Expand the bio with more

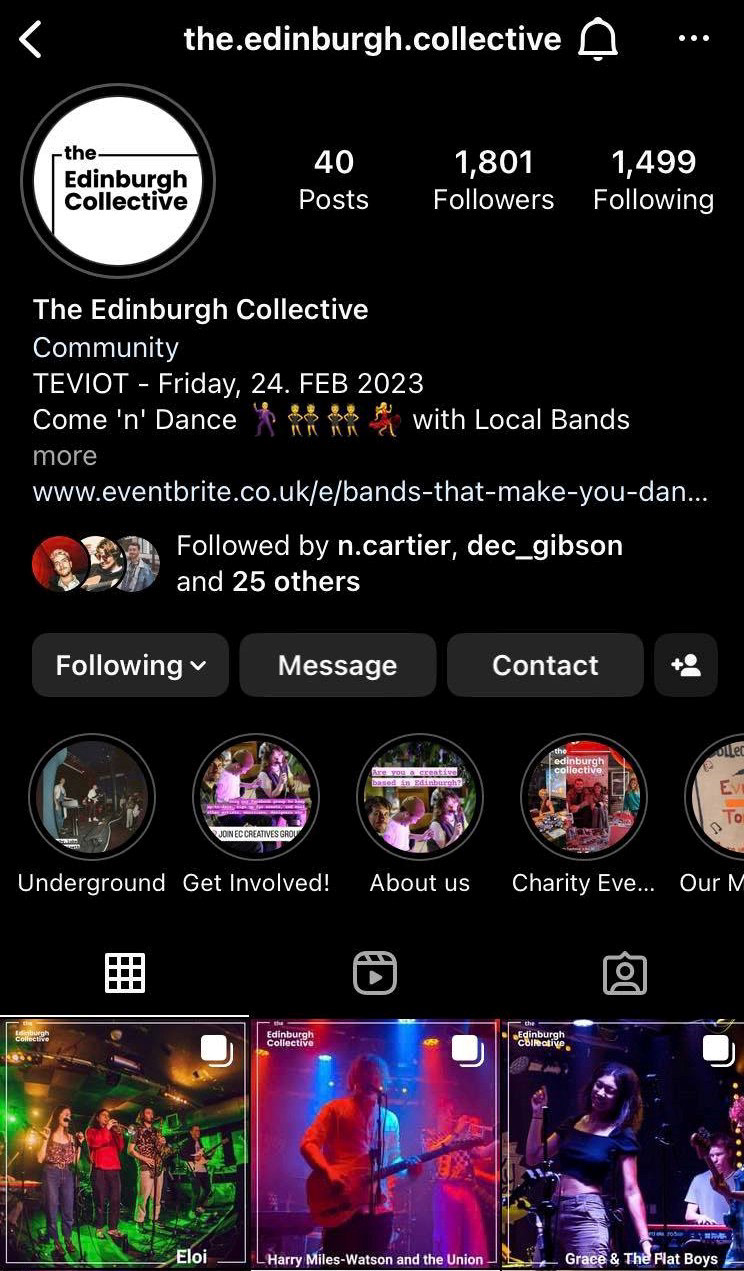click(x=65, y=456)
